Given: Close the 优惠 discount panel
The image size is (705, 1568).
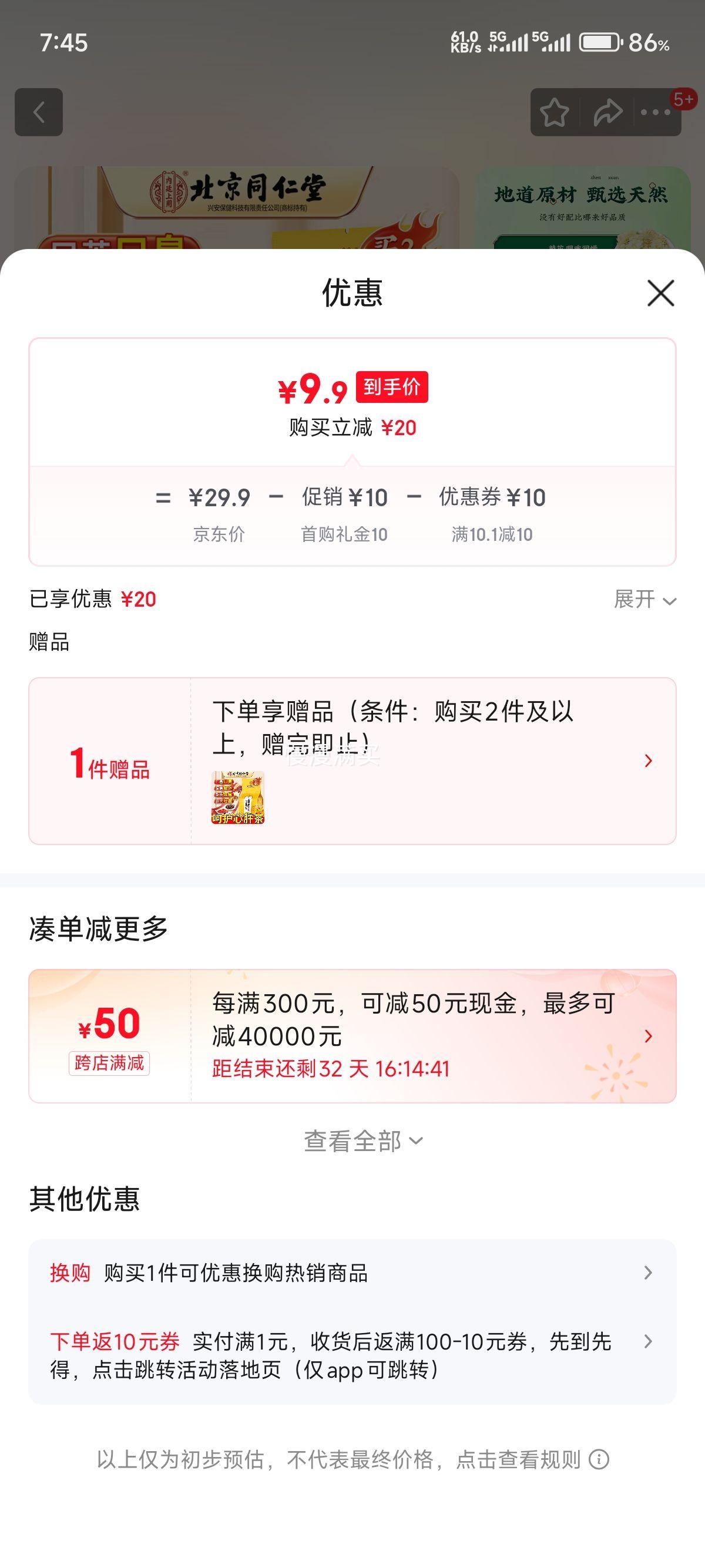Looking at the screenshot, I should click(x=660, y=294).
